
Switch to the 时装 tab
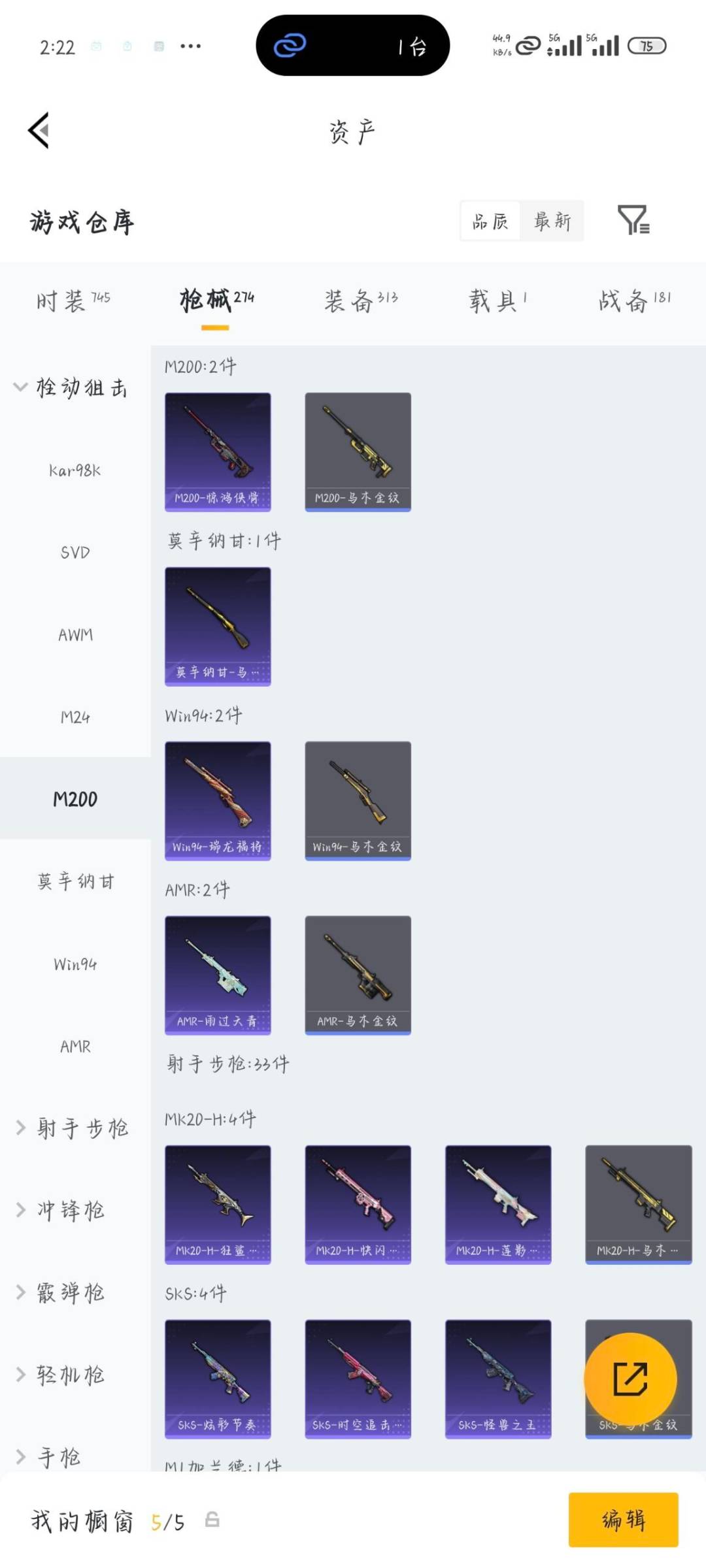tap(73, 301)
